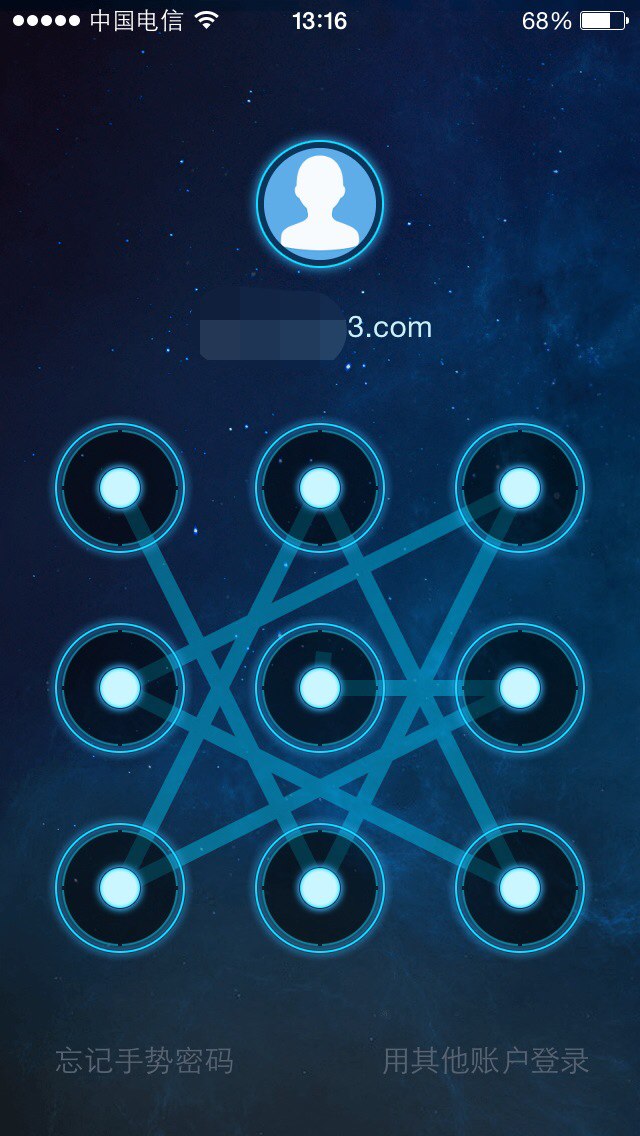Tap 忘记手势密码 to reset the gesture
Image resolution: width=640 pixels, height=1136 pixels.
[x=144, y=1061]
